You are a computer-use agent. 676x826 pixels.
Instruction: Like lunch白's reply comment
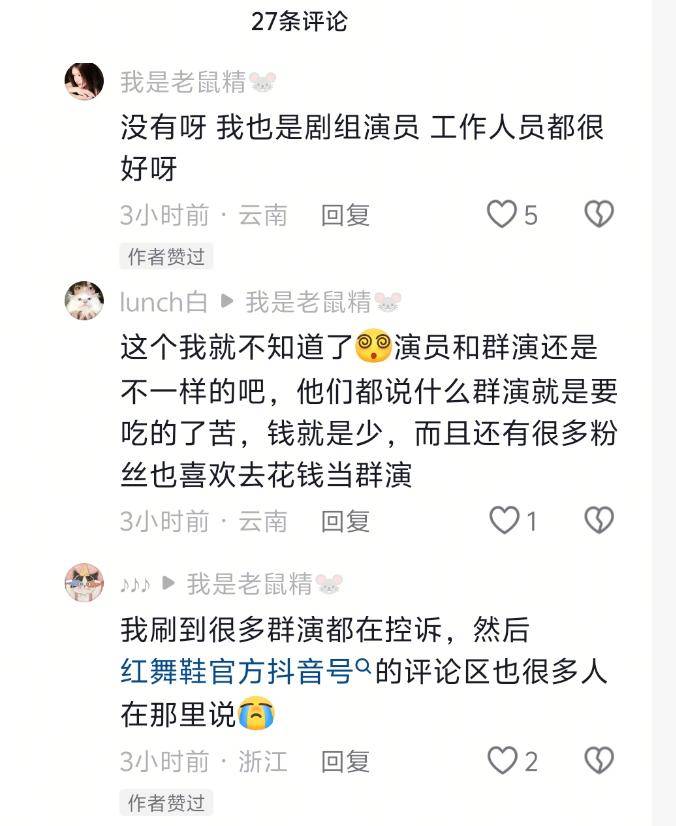(504, 520)
